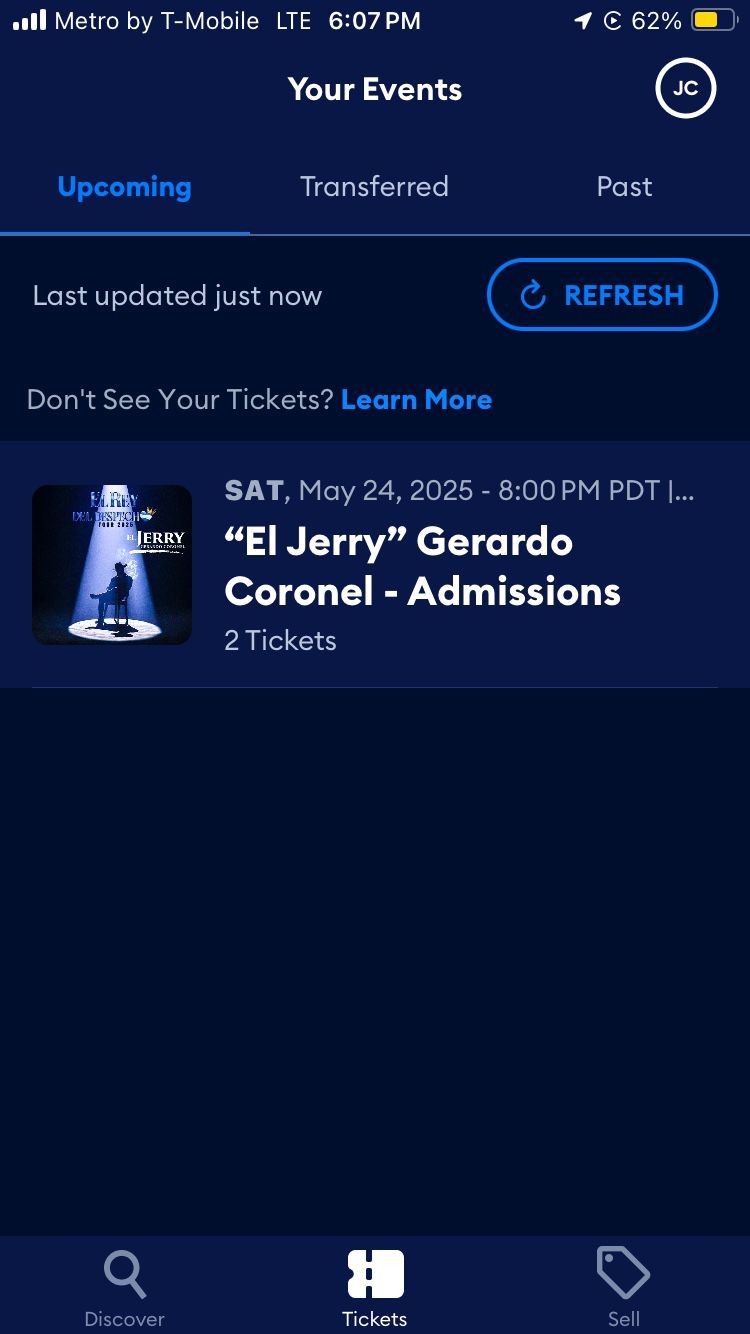Tap the Learn More link
This screenshot has height=1334, width=750.
[416, 400]
